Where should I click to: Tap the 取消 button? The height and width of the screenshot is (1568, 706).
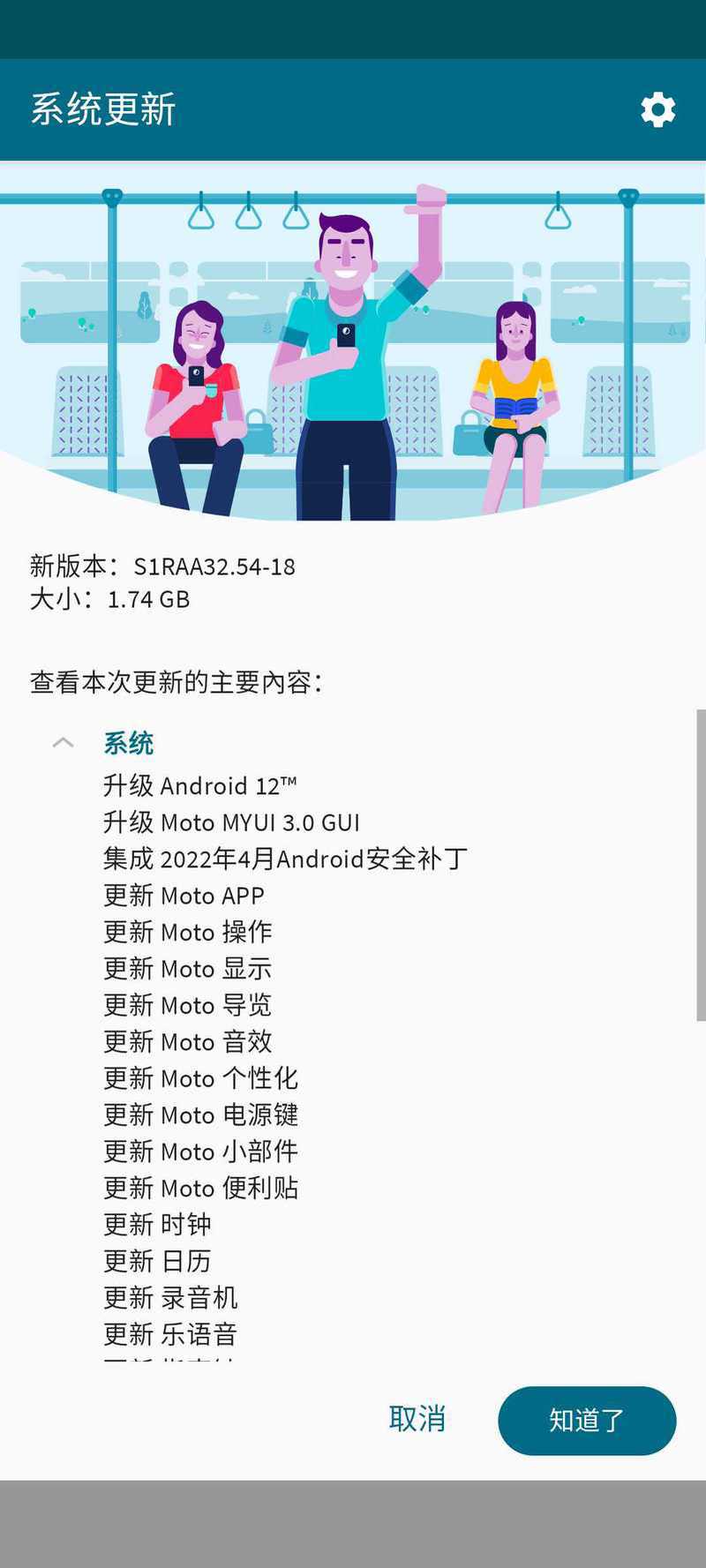417,1419
